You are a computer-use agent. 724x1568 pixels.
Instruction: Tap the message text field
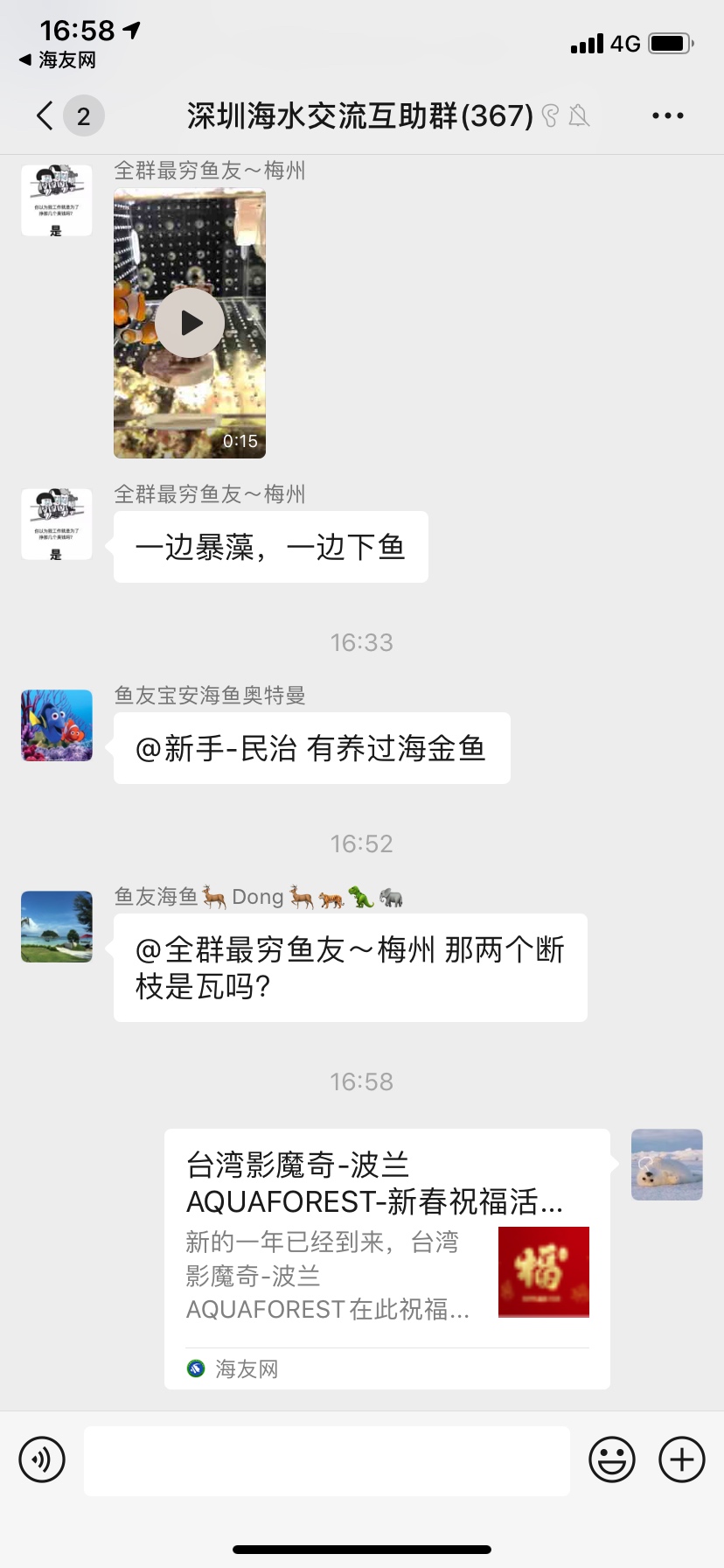(x=327, y=1459)
